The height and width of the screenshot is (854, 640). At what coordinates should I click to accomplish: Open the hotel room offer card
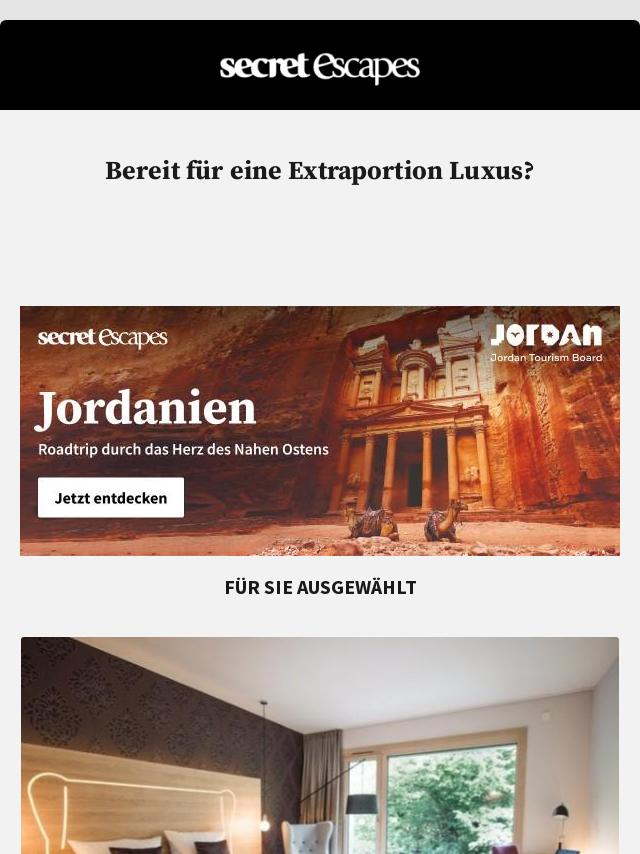point(320,745)
